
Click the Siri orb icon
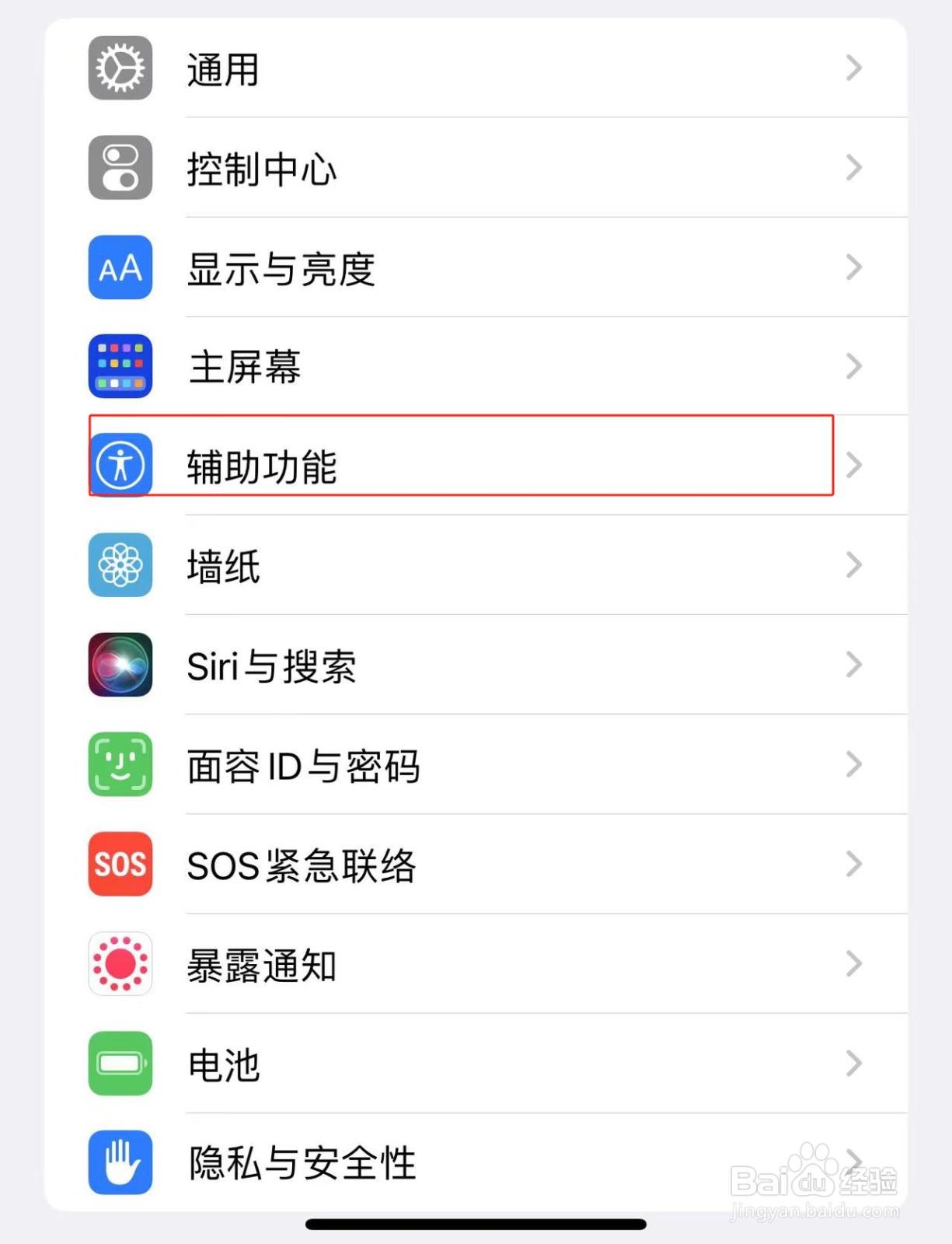pos(119,665)
